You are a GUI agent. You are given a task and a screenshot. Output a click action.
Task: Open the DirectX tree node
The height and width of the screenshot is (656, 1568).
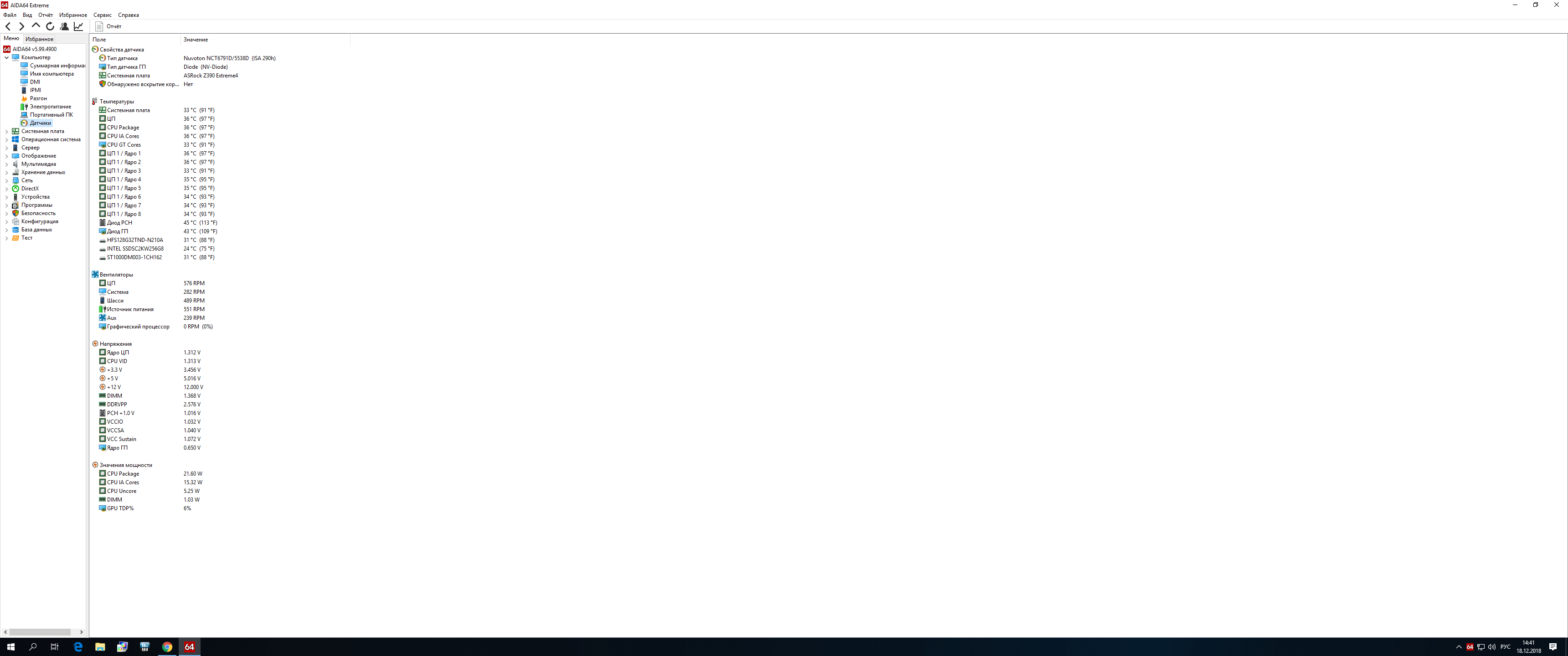tap(30, 189)
